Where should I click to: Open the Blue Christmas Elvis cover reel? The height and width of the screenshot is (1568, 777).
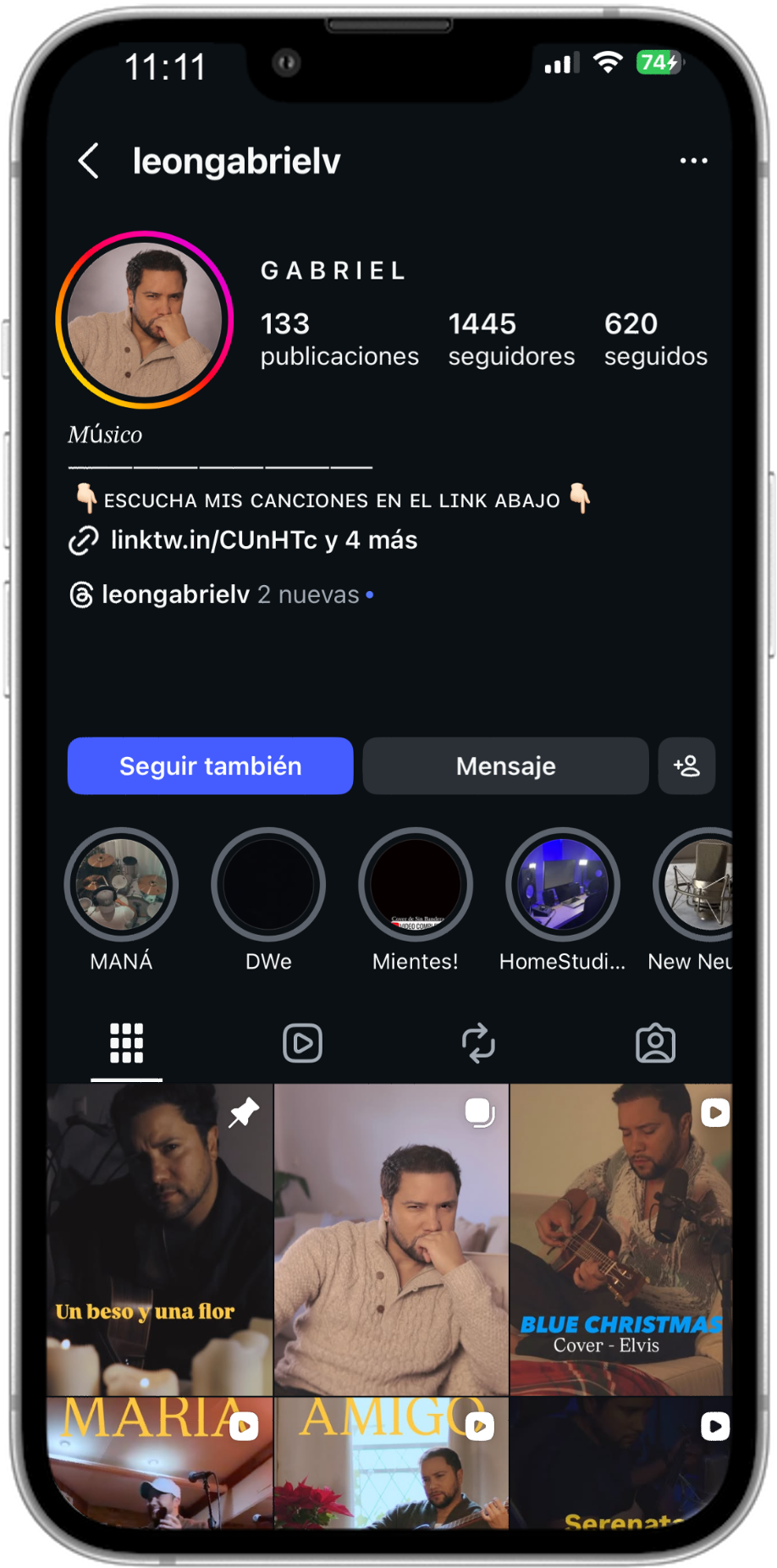click(620, 1236)
